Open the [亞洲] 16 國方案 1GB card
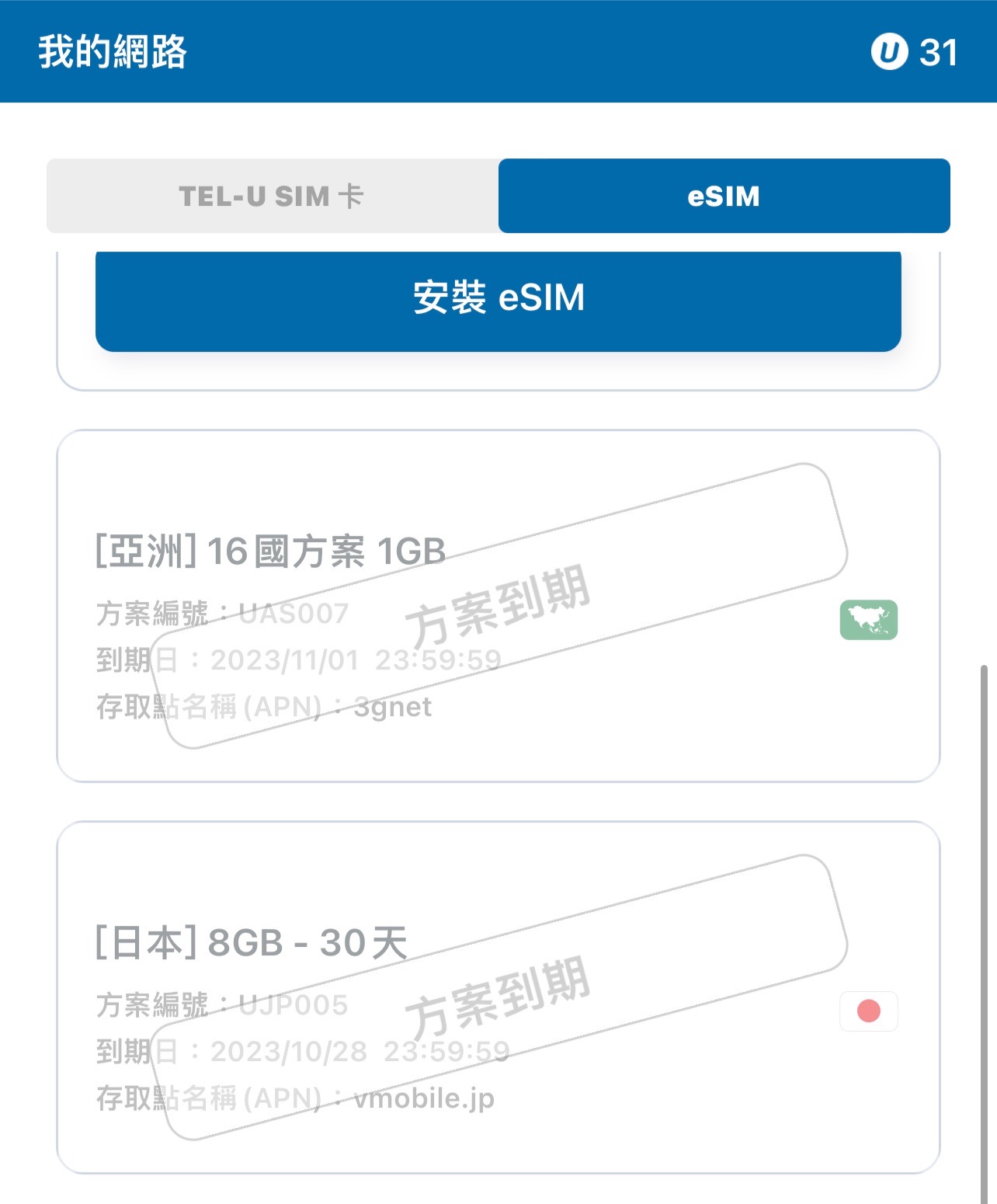The width and height of the screenshot is (997, 1204). click(x=498, y=606)
